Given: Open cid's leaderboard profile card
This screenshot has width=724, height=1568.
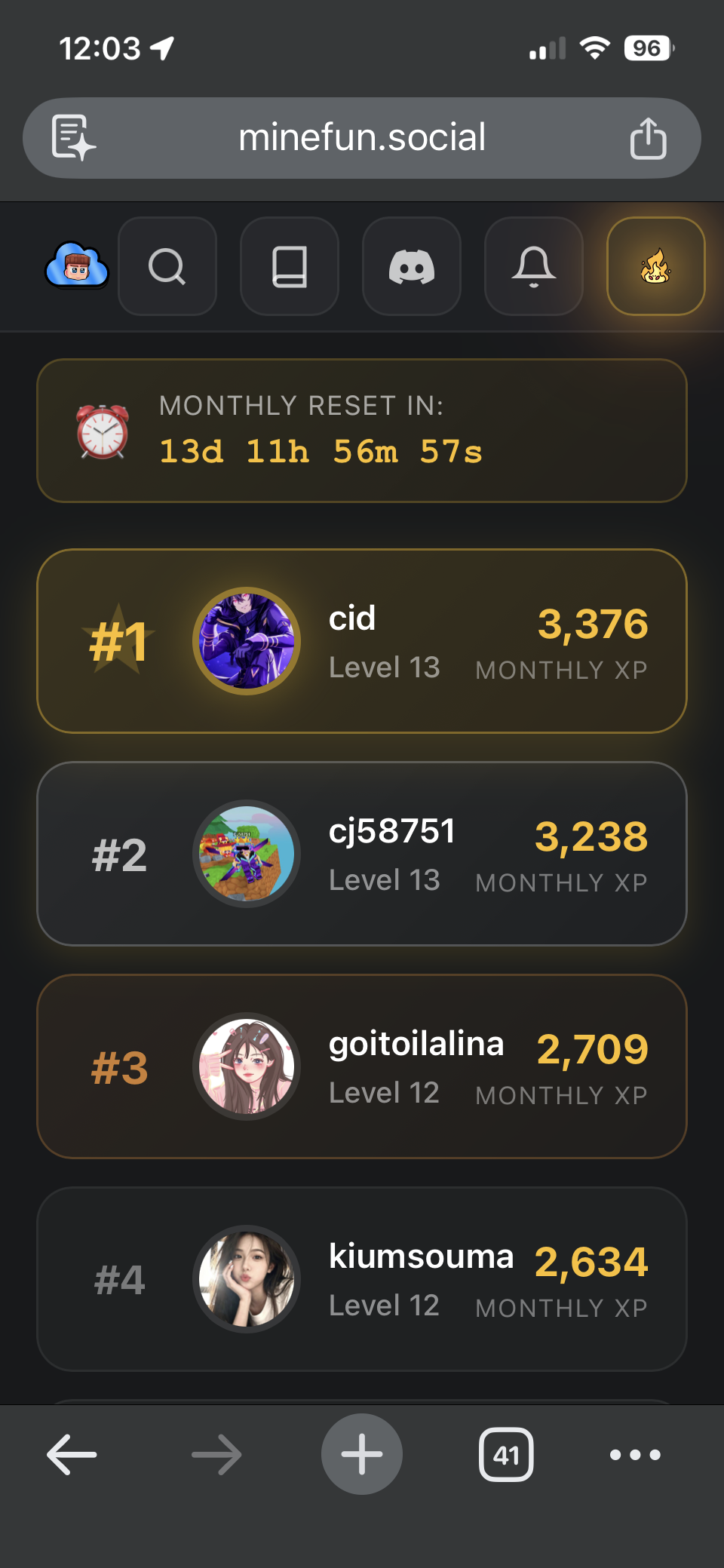Looking at the screenshot, I should (362, 641).
